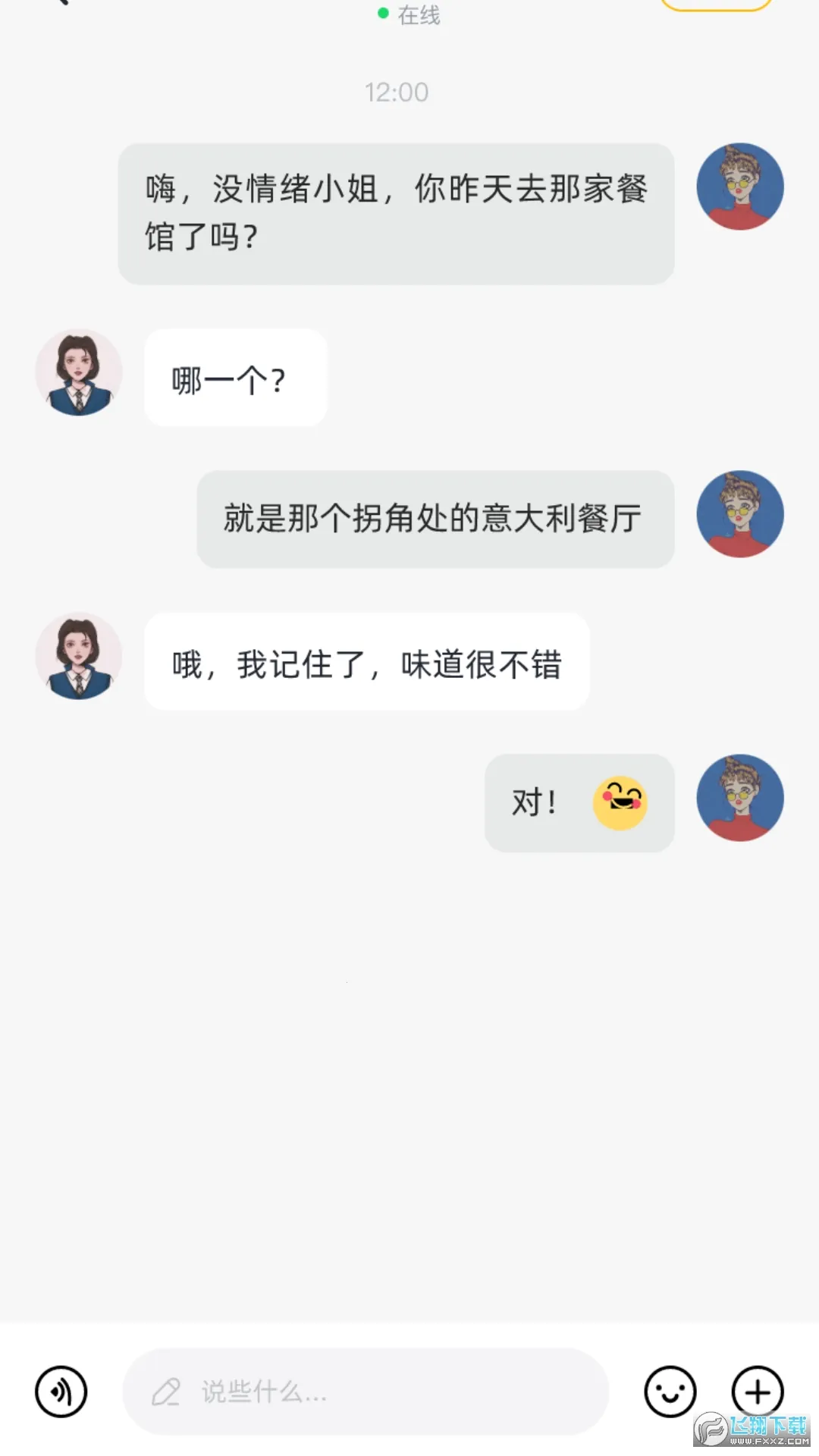Tap the 12:00 timestamp
The width and height of the screenshot is (819, 1456).
(397, 93)
